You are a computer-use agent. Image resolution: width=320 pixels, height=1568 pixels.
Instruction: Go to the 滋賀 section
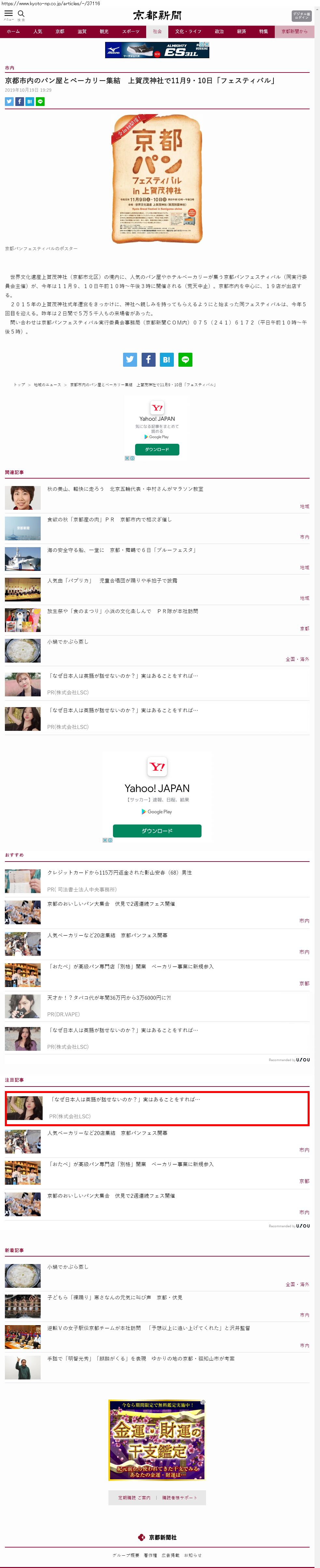coord(82,32)
